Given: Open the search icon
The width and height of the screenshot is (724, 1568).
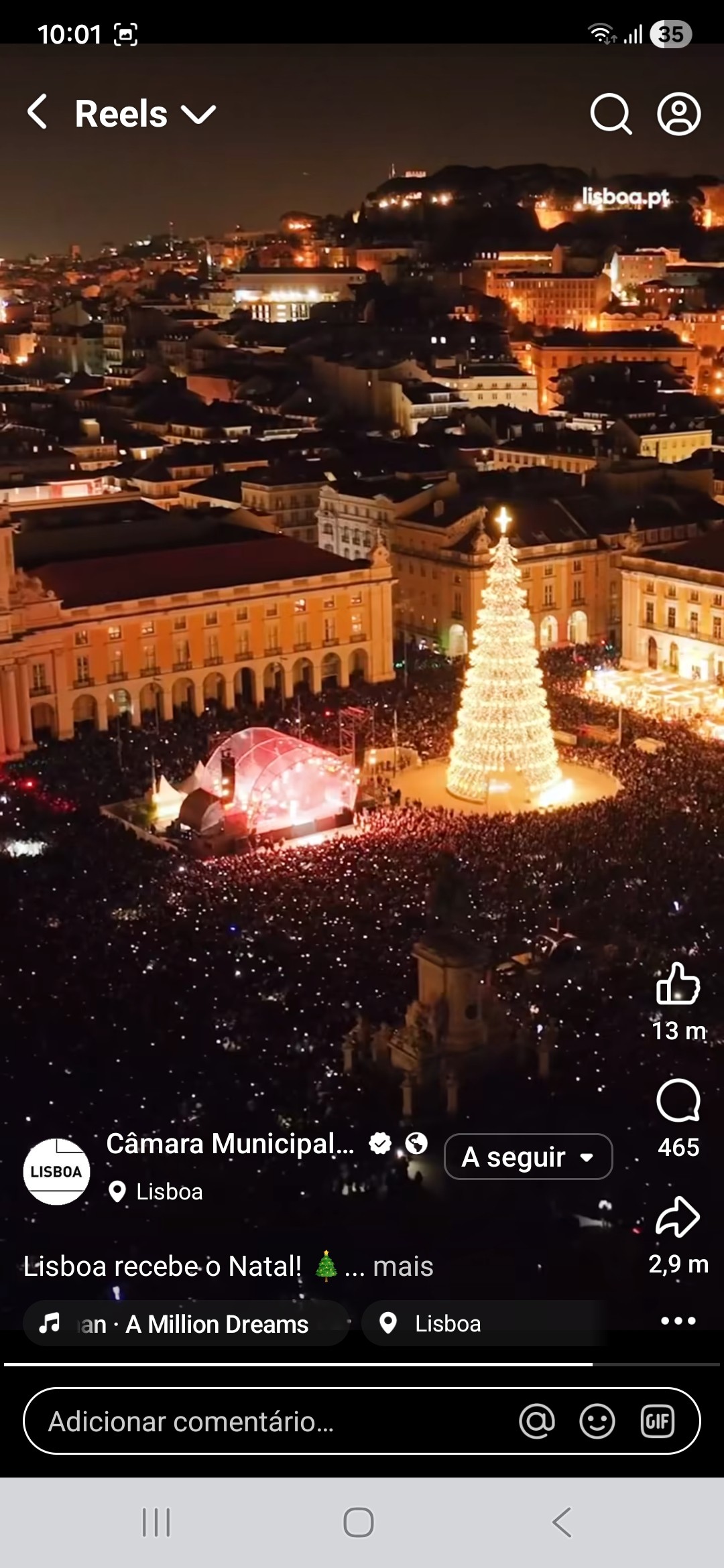Looking at the screenshot, I should [x=610, y=114].
